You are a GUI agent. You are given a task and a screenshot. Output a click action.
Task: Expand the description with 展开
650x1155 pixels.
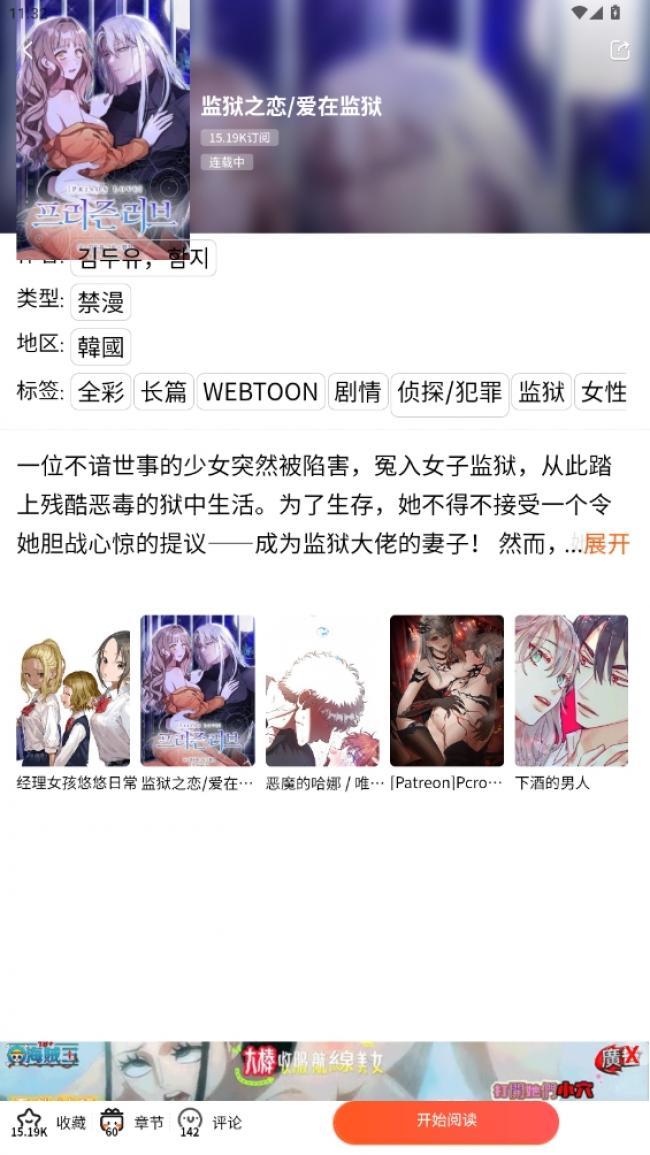[x=606, y=544]
